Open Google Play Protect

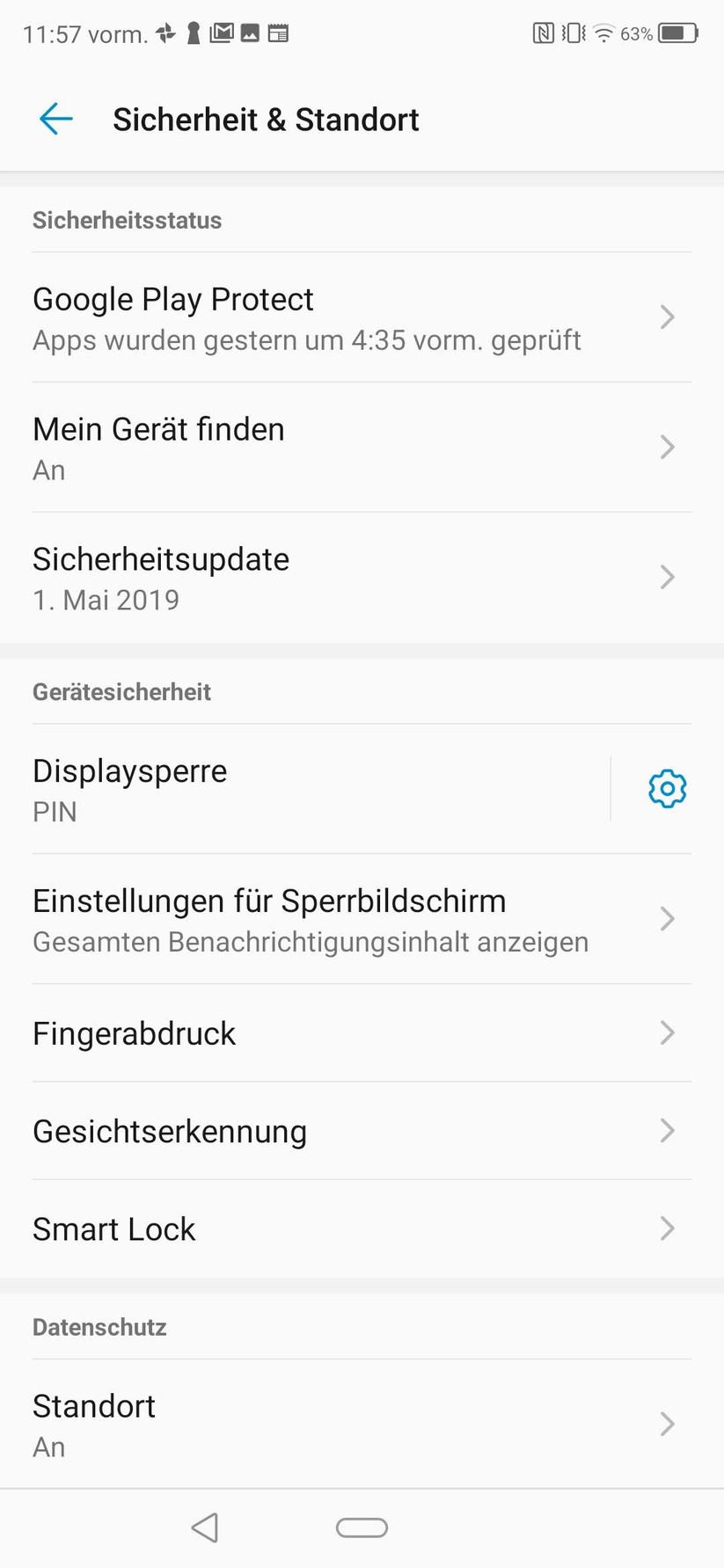[x=352, y=317]
